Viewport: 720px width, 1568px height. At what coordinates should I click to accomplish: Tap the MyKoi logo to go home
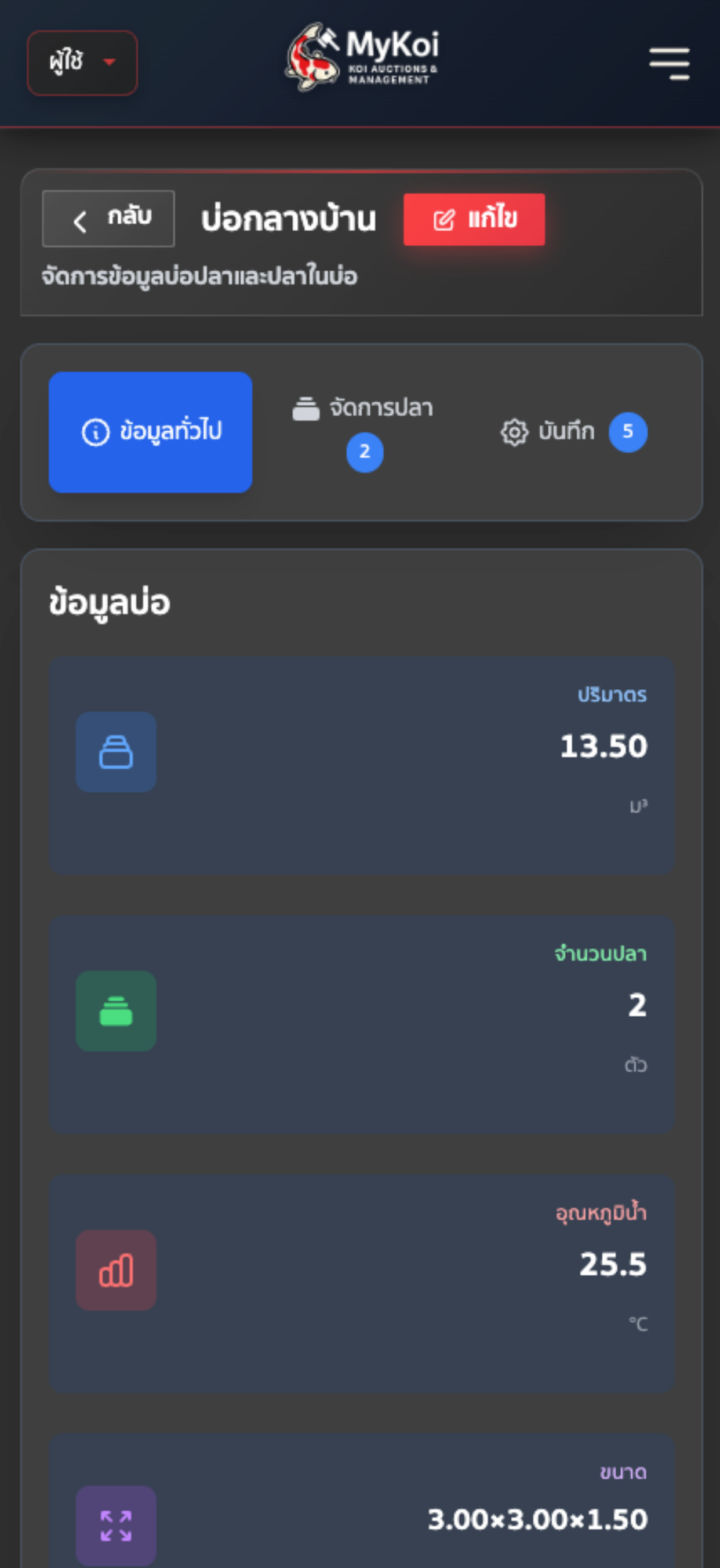tap(362, 58)
